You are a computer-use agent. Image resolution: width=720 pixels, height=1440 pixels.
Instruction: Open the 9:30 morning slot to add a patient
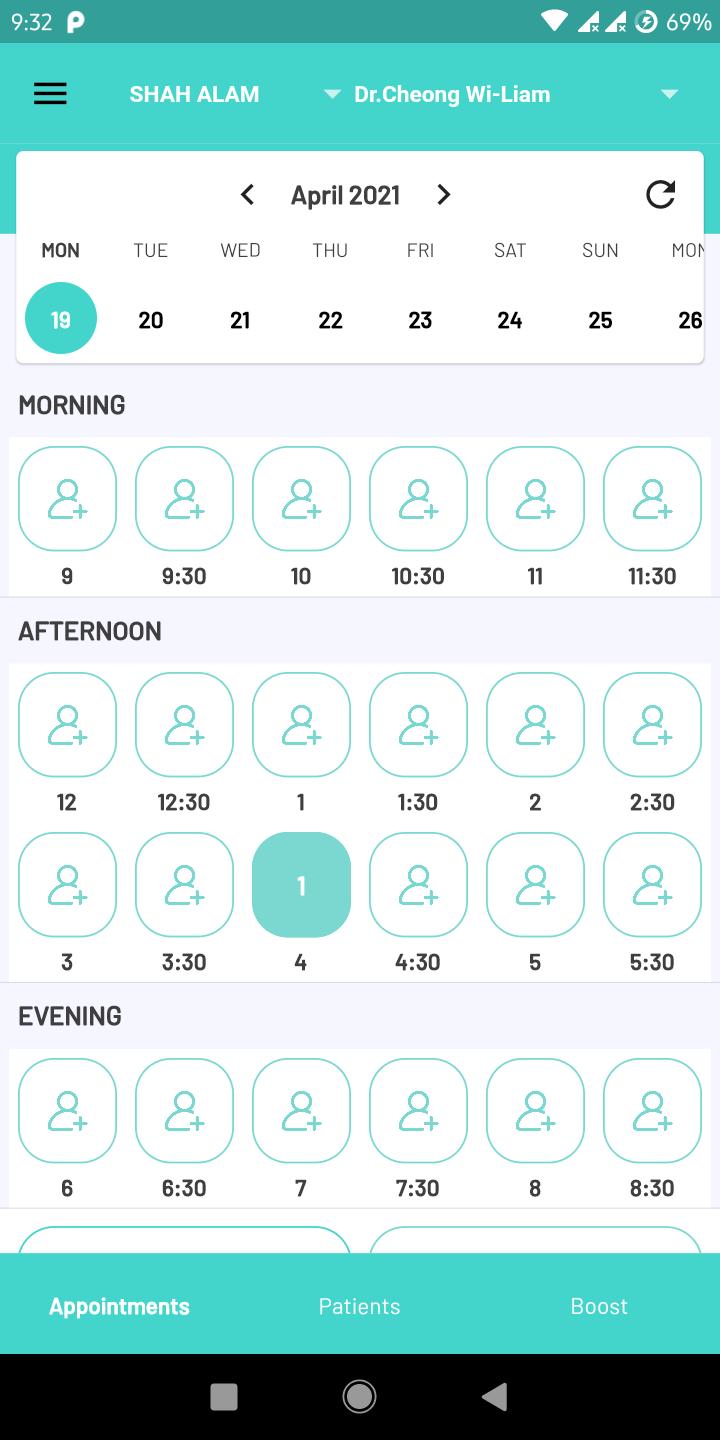[x=184, y=498]
